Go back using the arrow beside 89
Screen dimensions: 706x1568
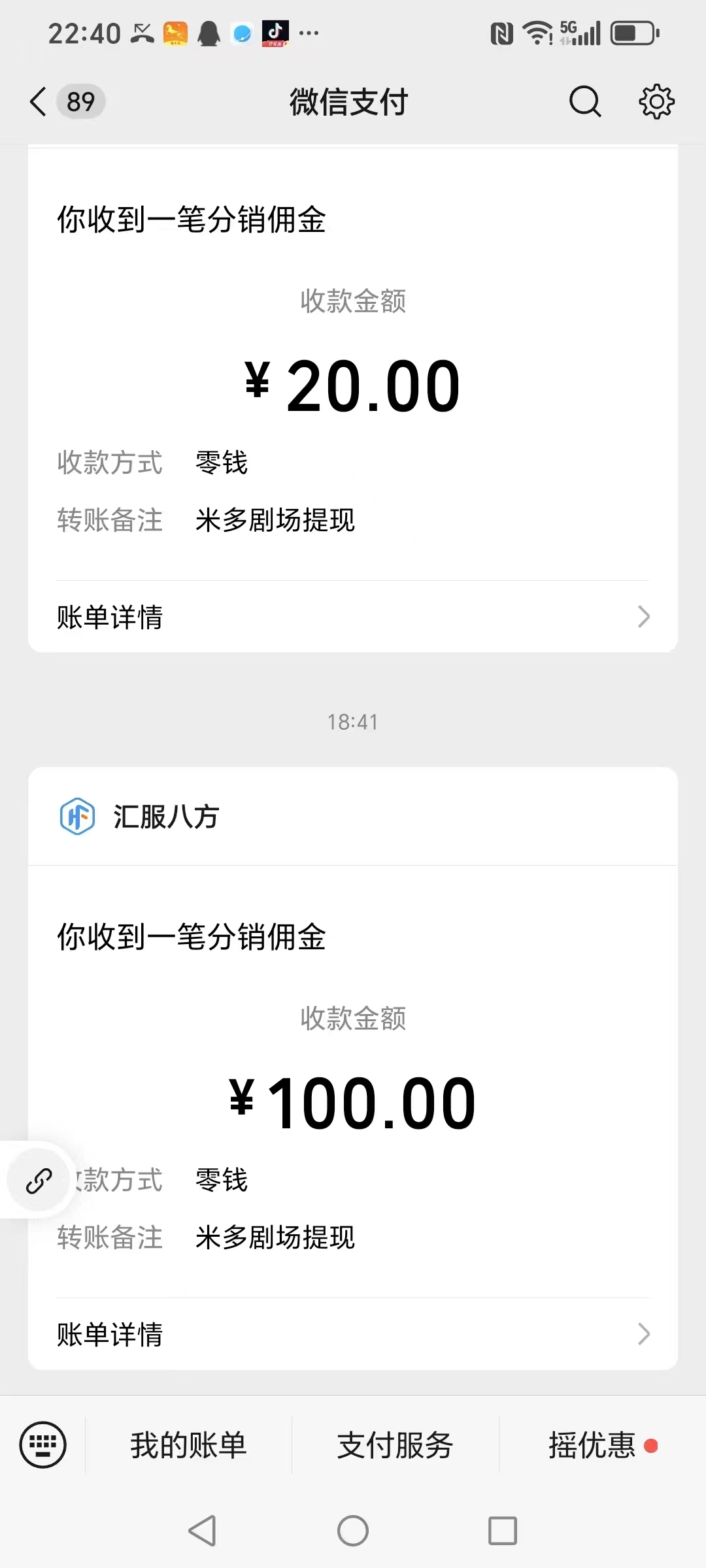(39, 102)
